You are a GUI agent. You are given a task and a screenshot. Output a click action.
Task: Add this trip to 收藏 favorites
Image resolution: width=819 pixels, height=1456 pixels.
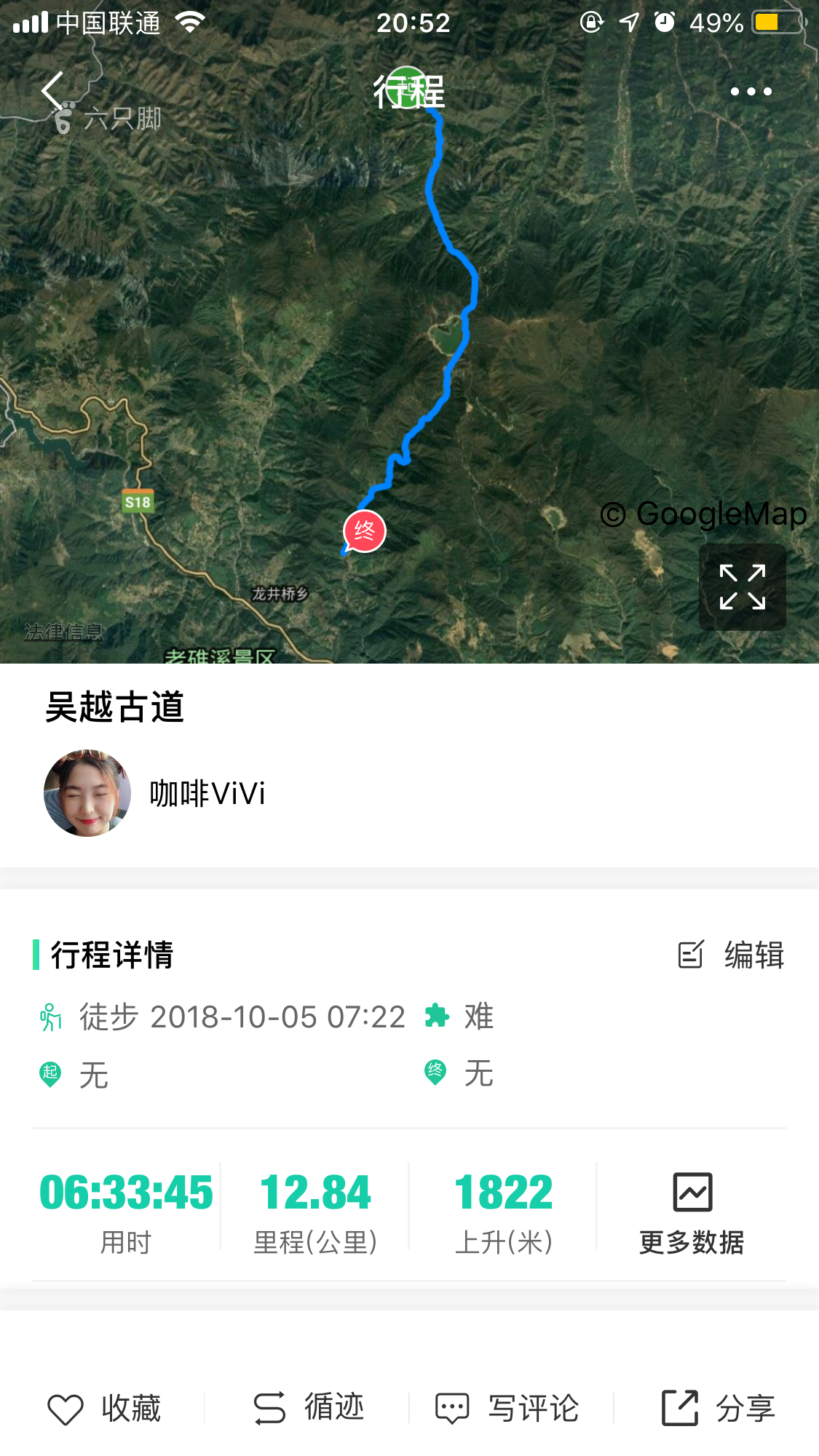point(104,1409)
